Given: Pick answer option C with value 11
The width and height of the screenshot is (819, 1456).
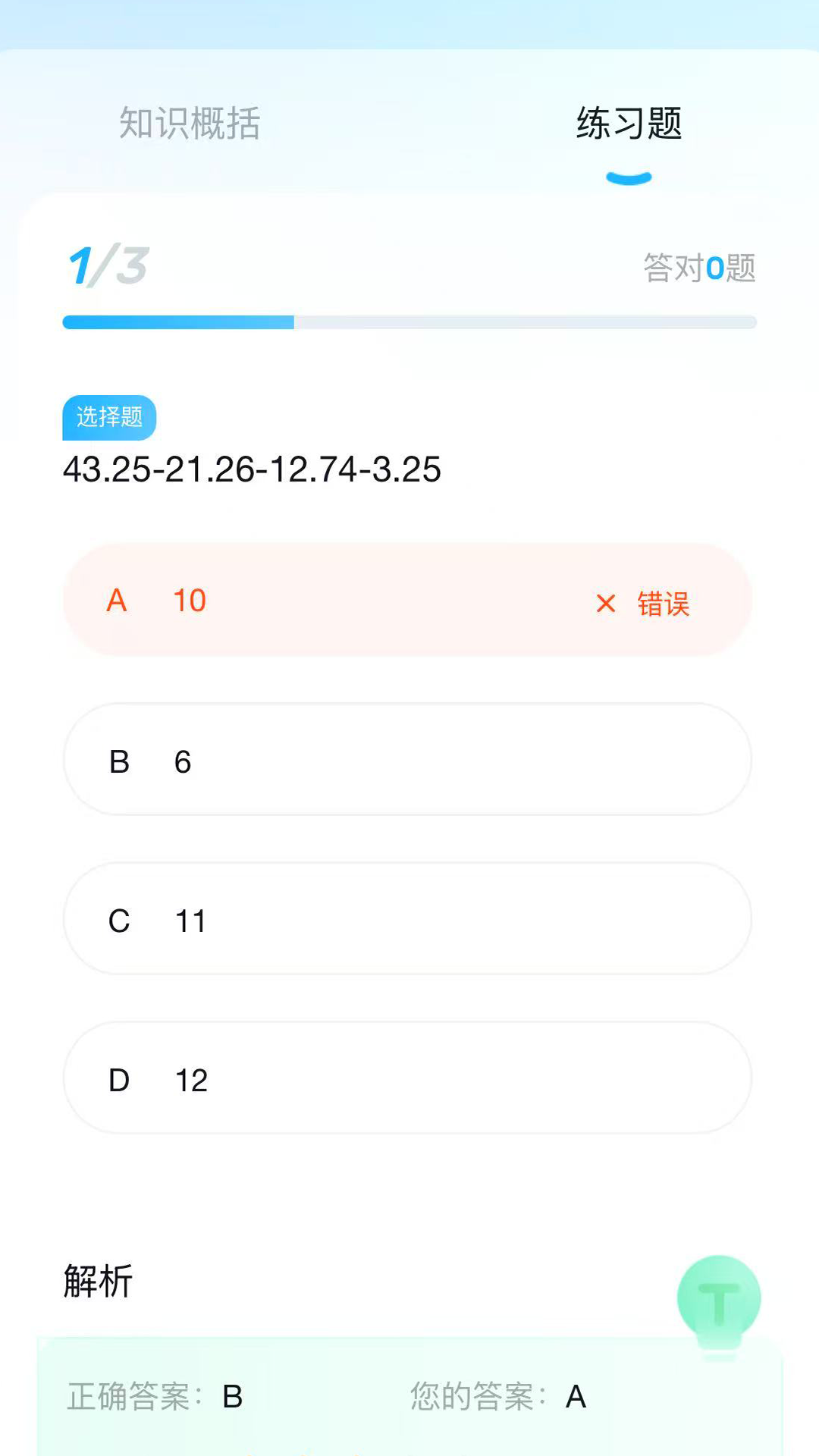Looking at the screenshot, I should point(407,918).
